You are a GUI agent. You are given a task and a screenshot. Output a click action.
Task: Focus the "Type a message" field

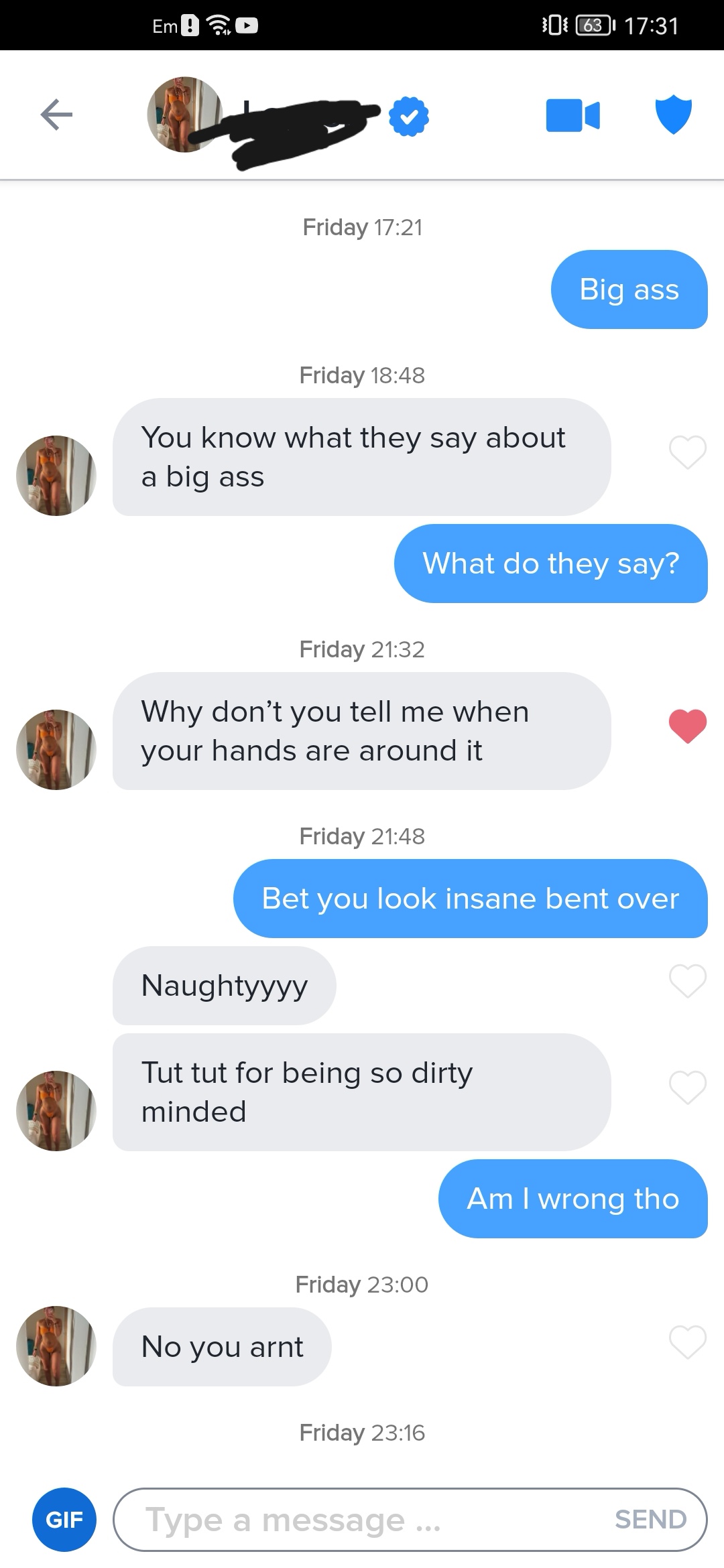(362, 1520)
